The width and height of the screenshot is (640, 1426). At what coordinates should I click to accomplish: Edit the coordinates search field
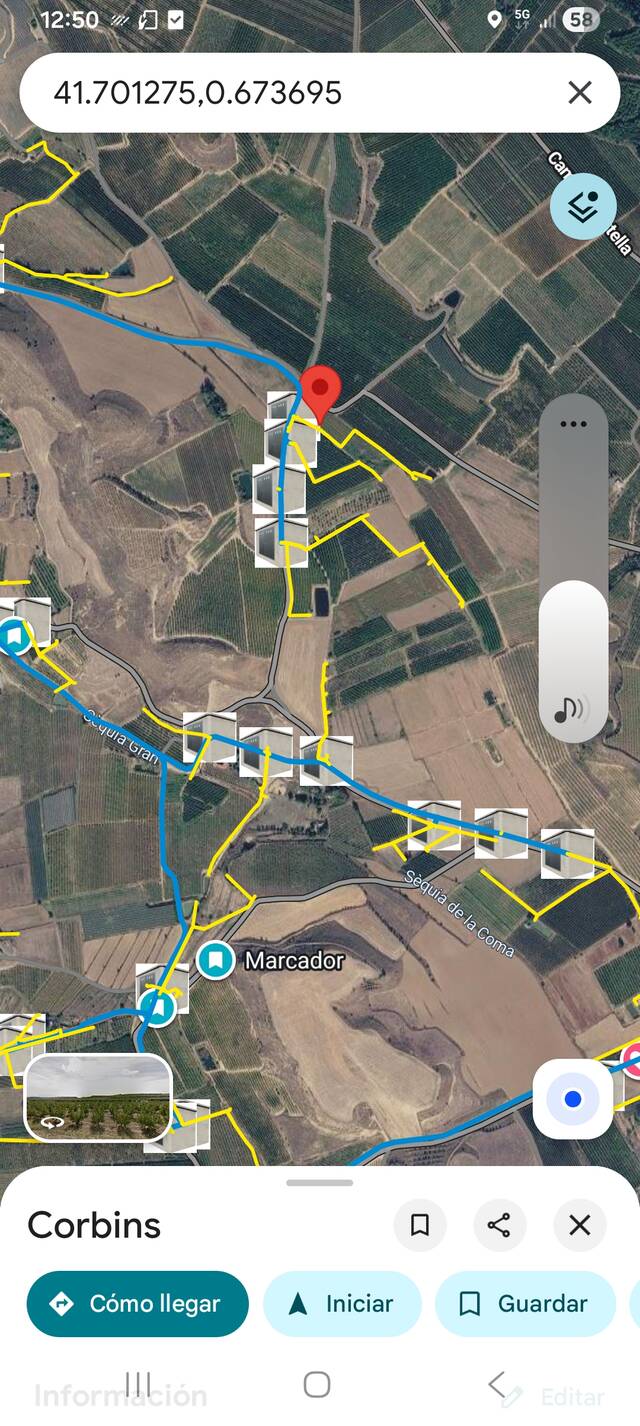tap(290, 93)
